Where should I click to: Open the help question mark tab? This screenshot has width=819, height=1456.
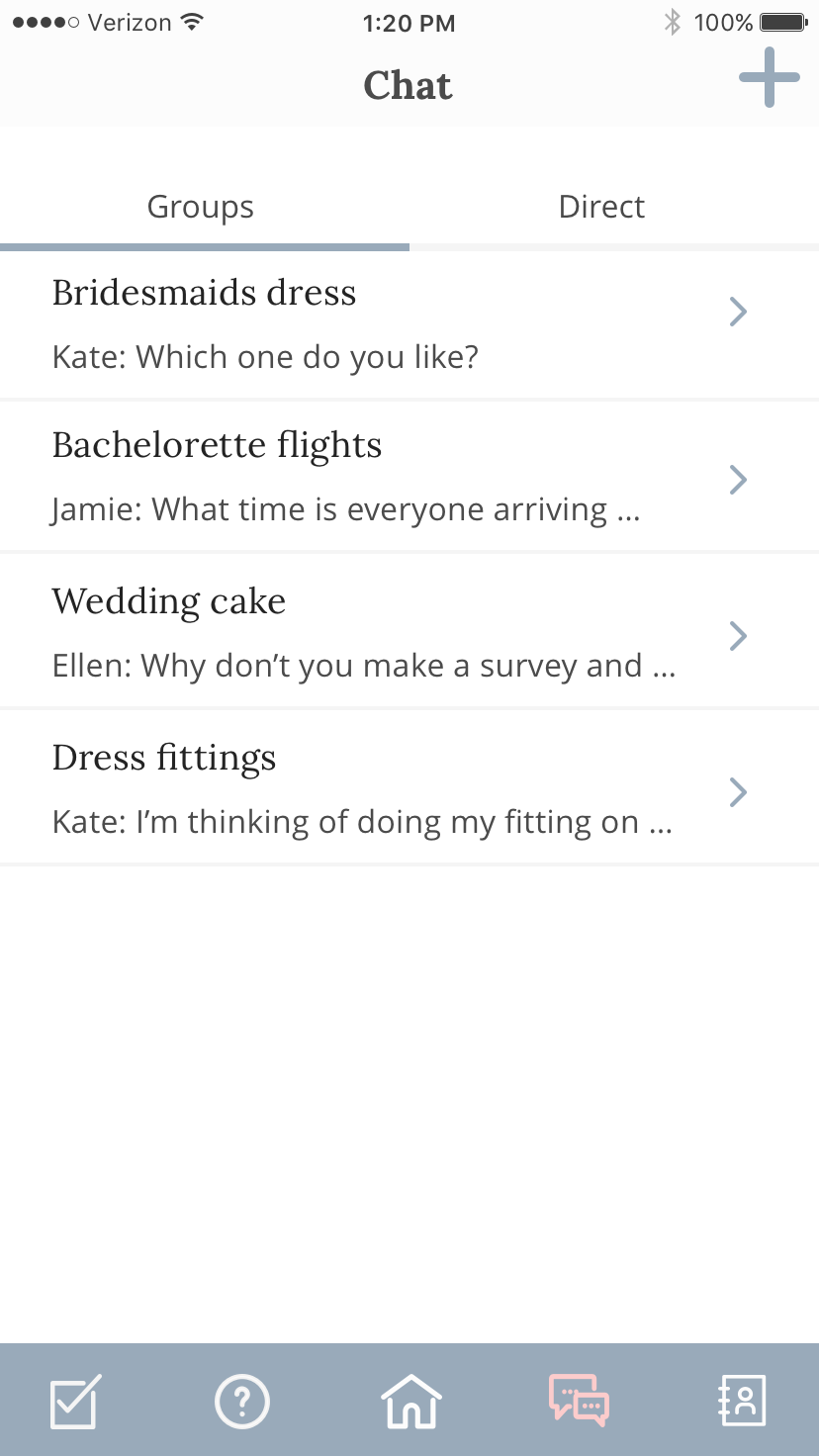coord(242,1402)
